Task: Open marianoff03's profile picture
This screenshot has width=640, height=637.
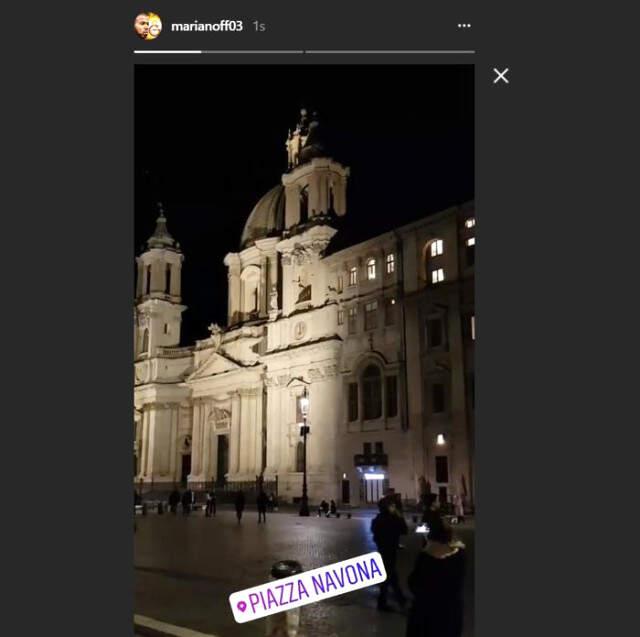Action: (148, 26)
